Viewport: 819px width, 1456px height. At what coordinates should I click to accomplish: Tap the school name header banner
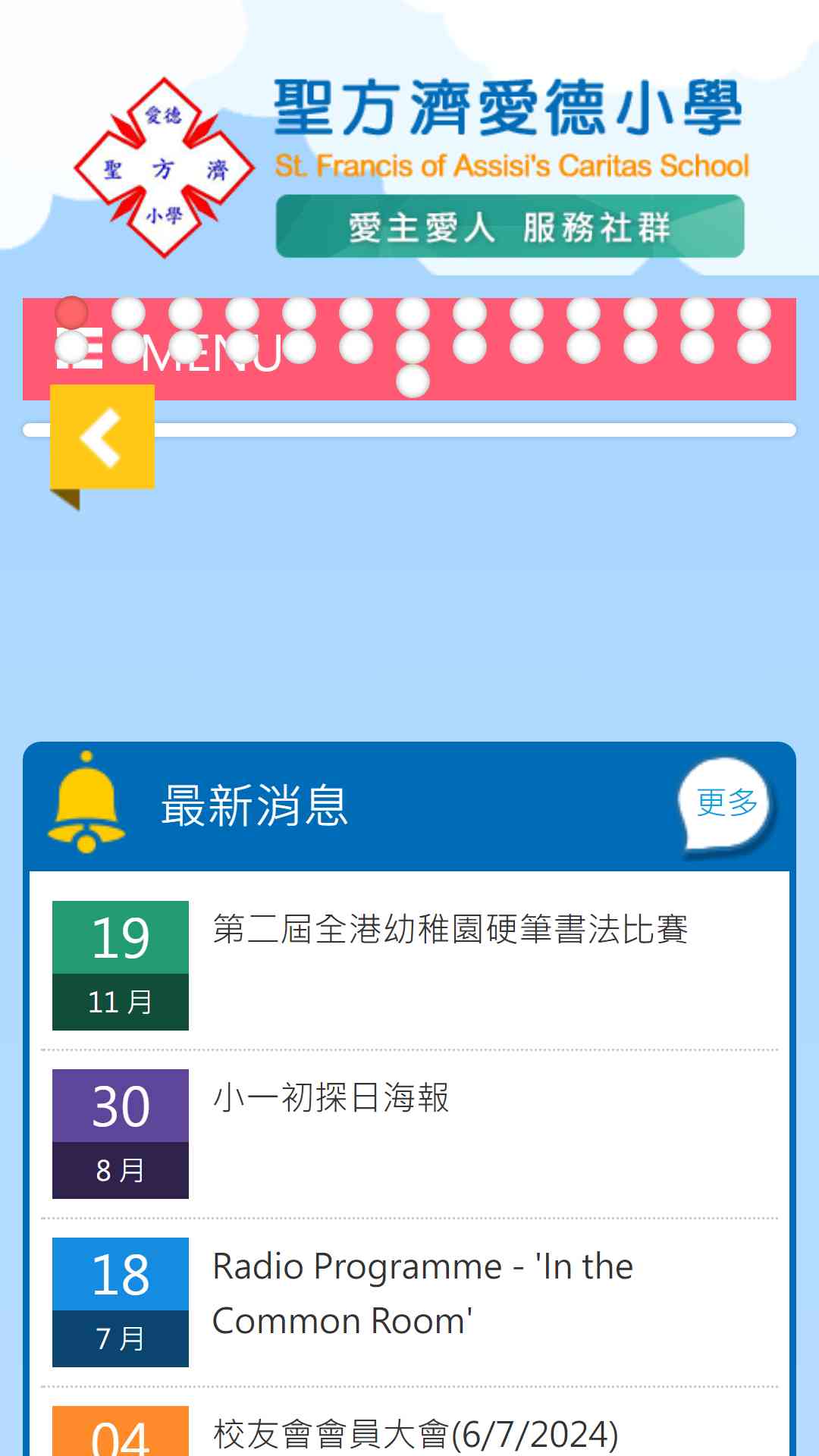[409, 167]
